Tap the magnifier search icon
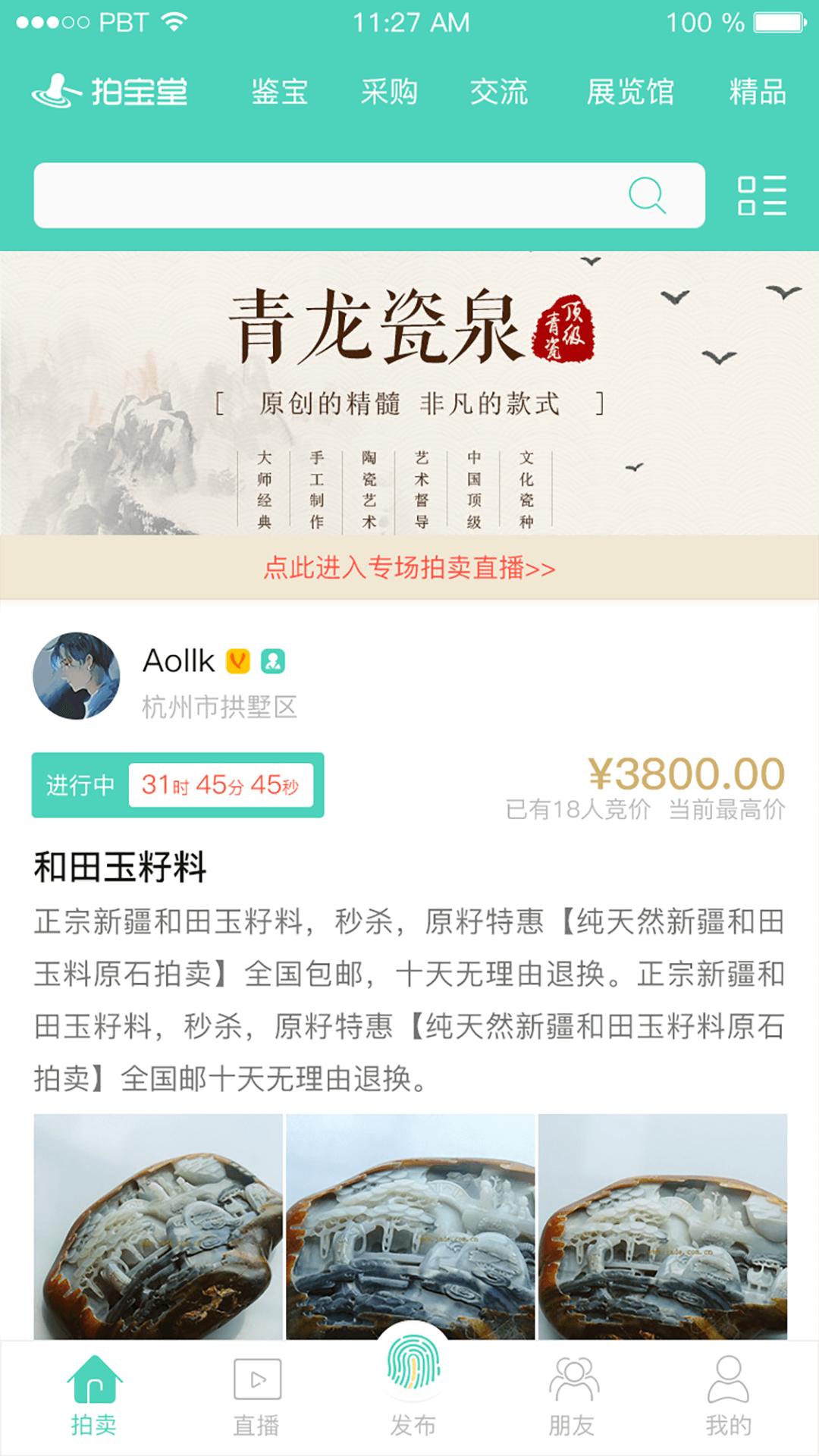The width and height of the screenshot is (819, 1456). click(x=647, y=196)
